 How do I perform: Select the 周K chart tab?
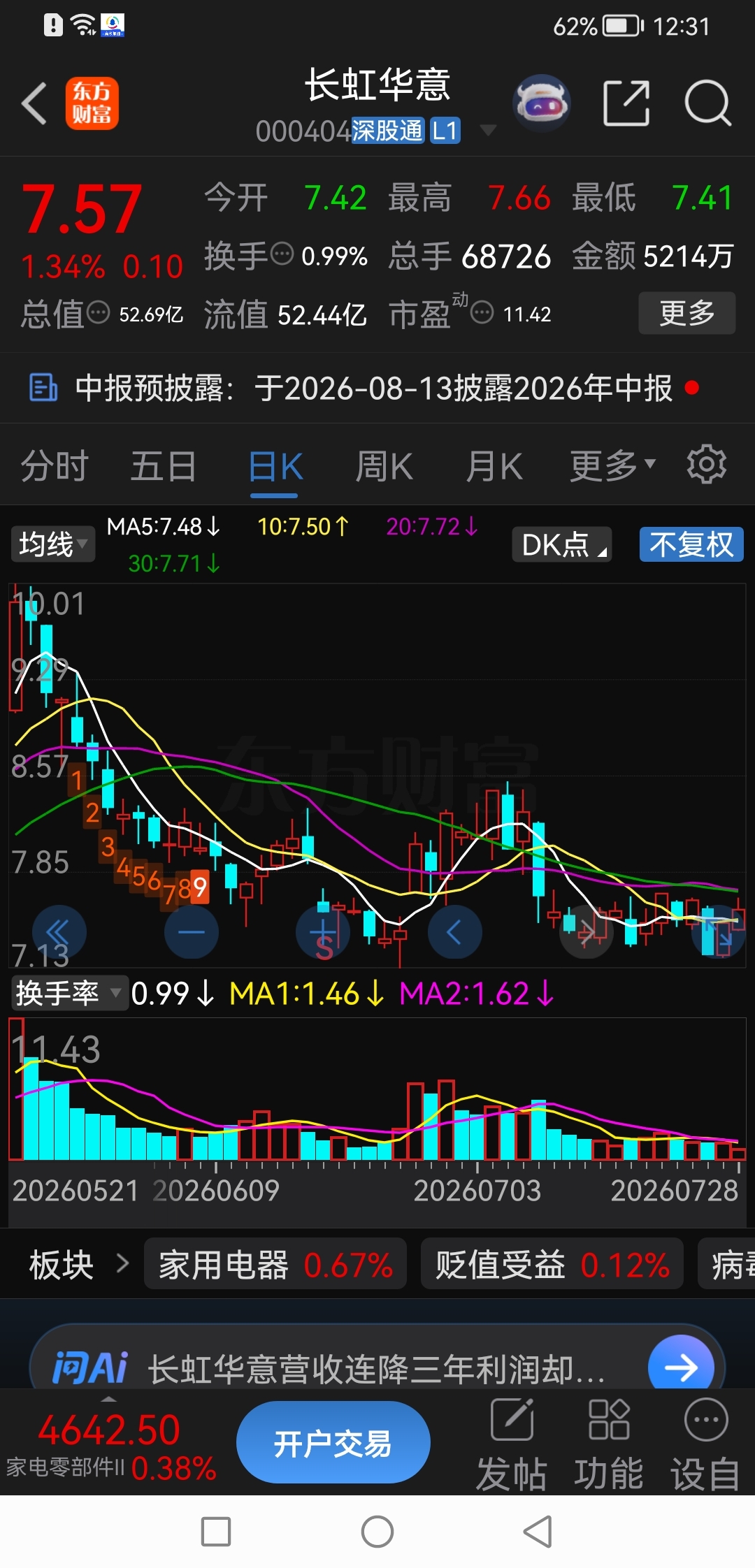[x=384, y=466]
